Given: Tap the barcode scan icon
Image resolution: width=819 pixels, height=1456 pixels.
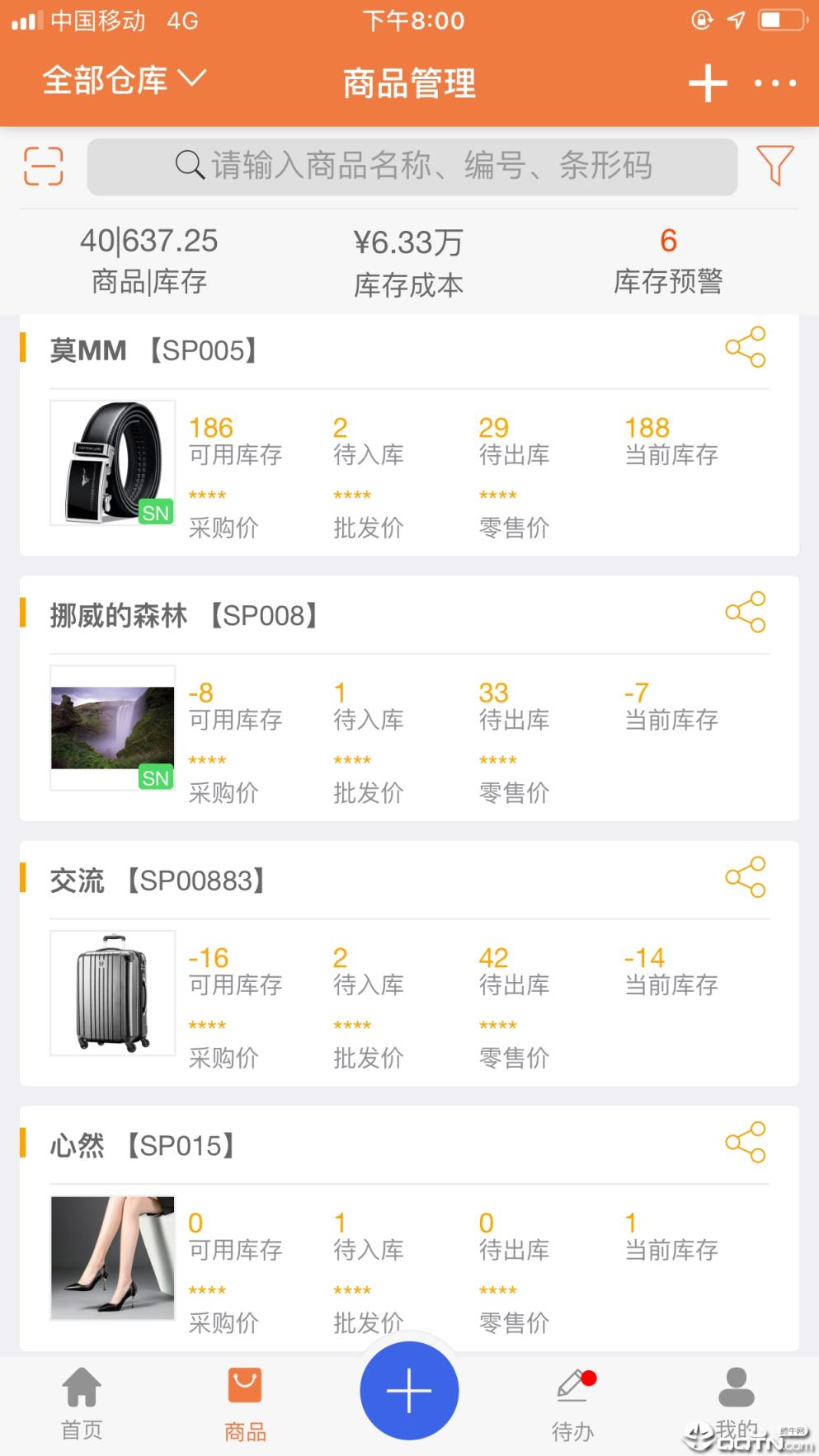Looking at the screenshot, I should tap(42, 167).
